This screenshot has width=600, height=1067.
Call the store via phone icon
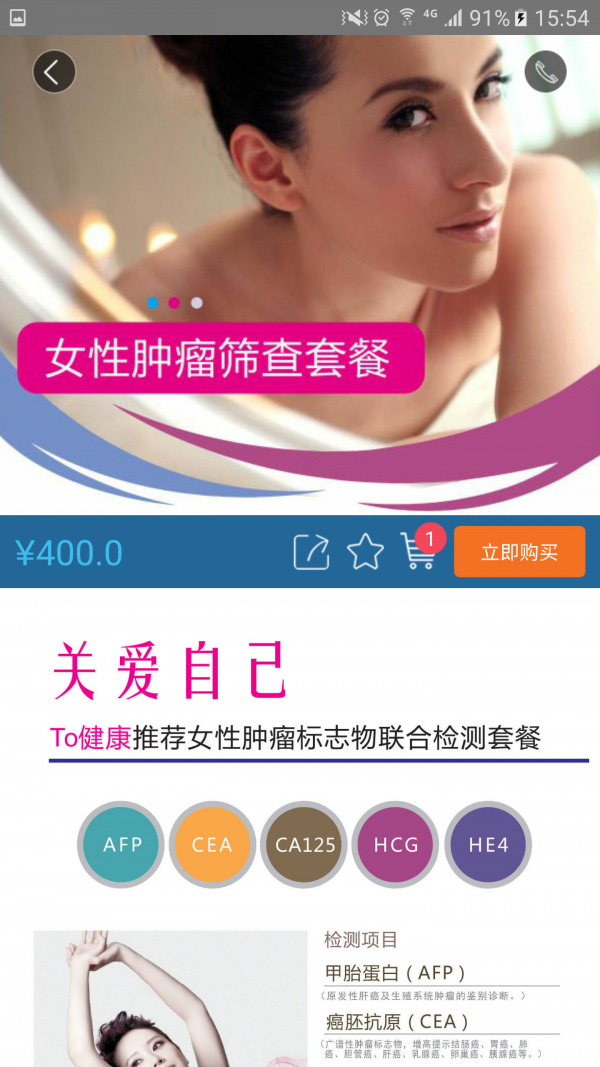click(x=545, y=72)
